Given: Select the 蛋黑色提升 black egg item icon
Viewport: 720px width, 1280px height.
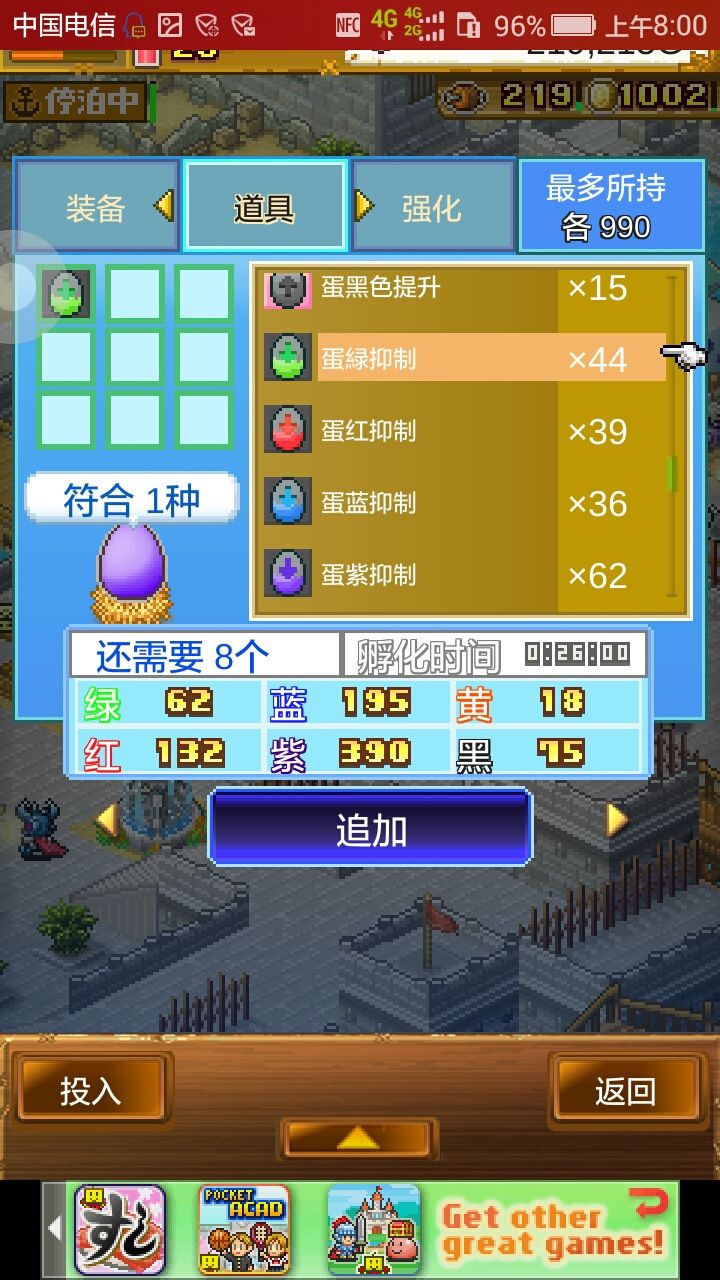Looking at the screenshot, I should (x=288, y=288).
